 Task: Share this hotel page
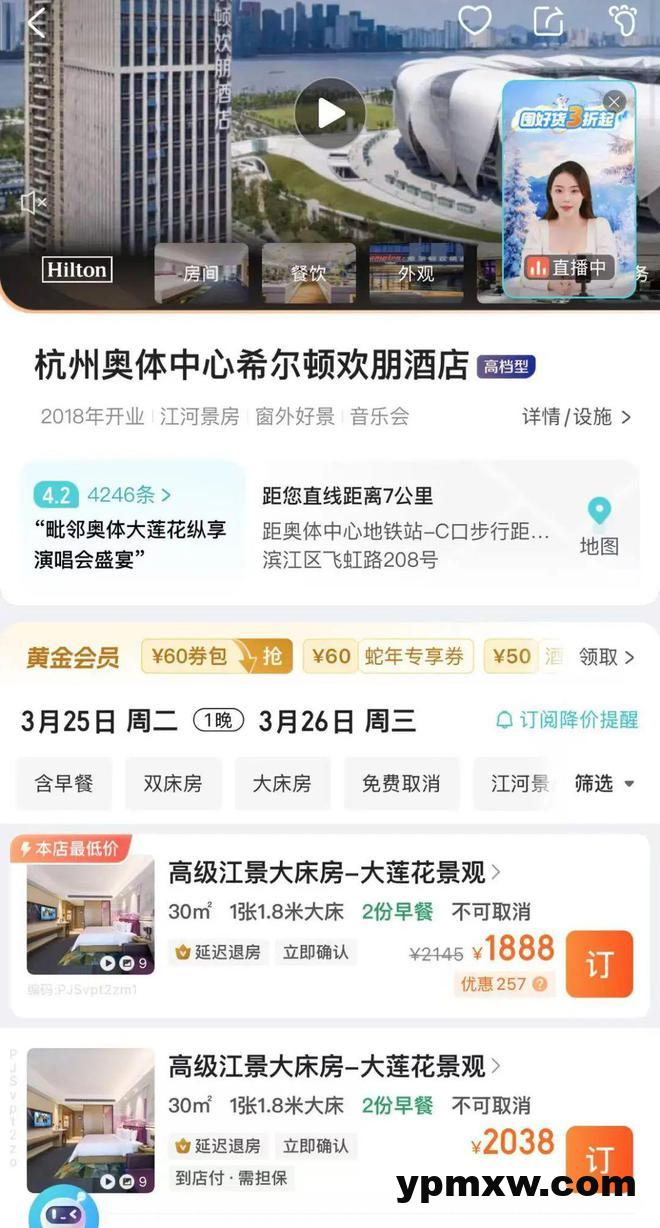pos(548,20)
